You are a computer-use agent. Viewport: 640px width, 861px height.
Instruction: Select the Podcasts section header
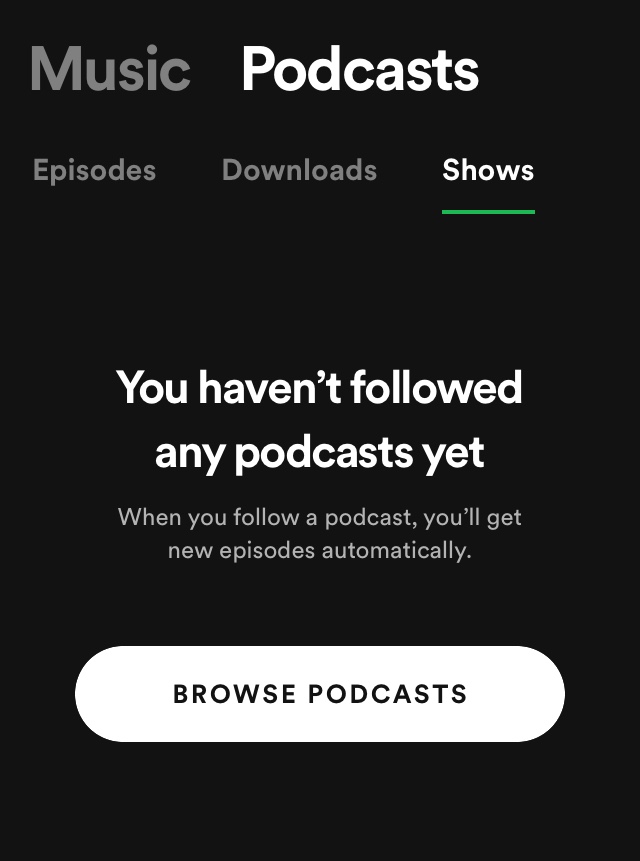[360, 69]
